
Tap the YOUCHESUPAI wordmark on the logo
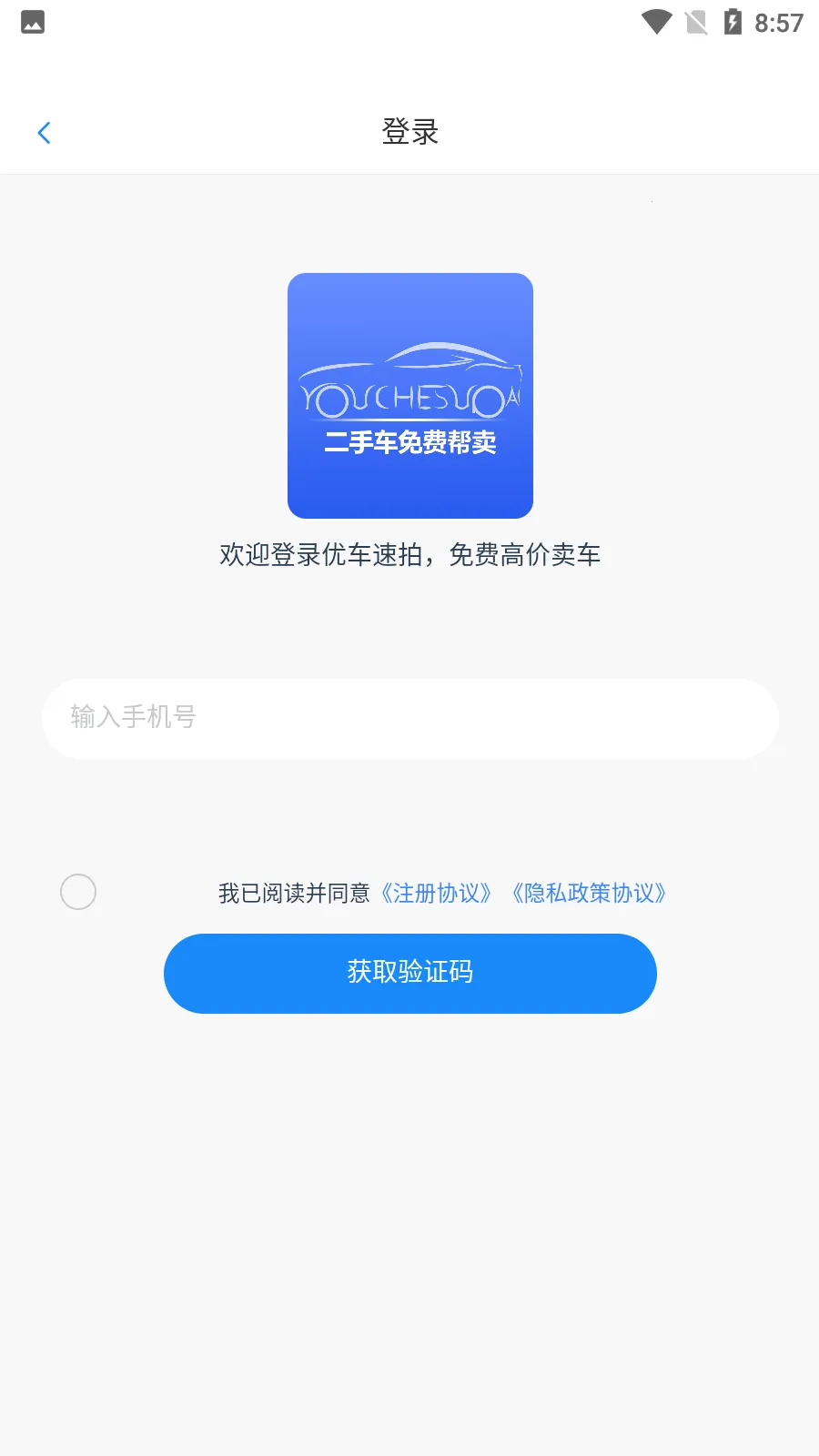point(409,398)
